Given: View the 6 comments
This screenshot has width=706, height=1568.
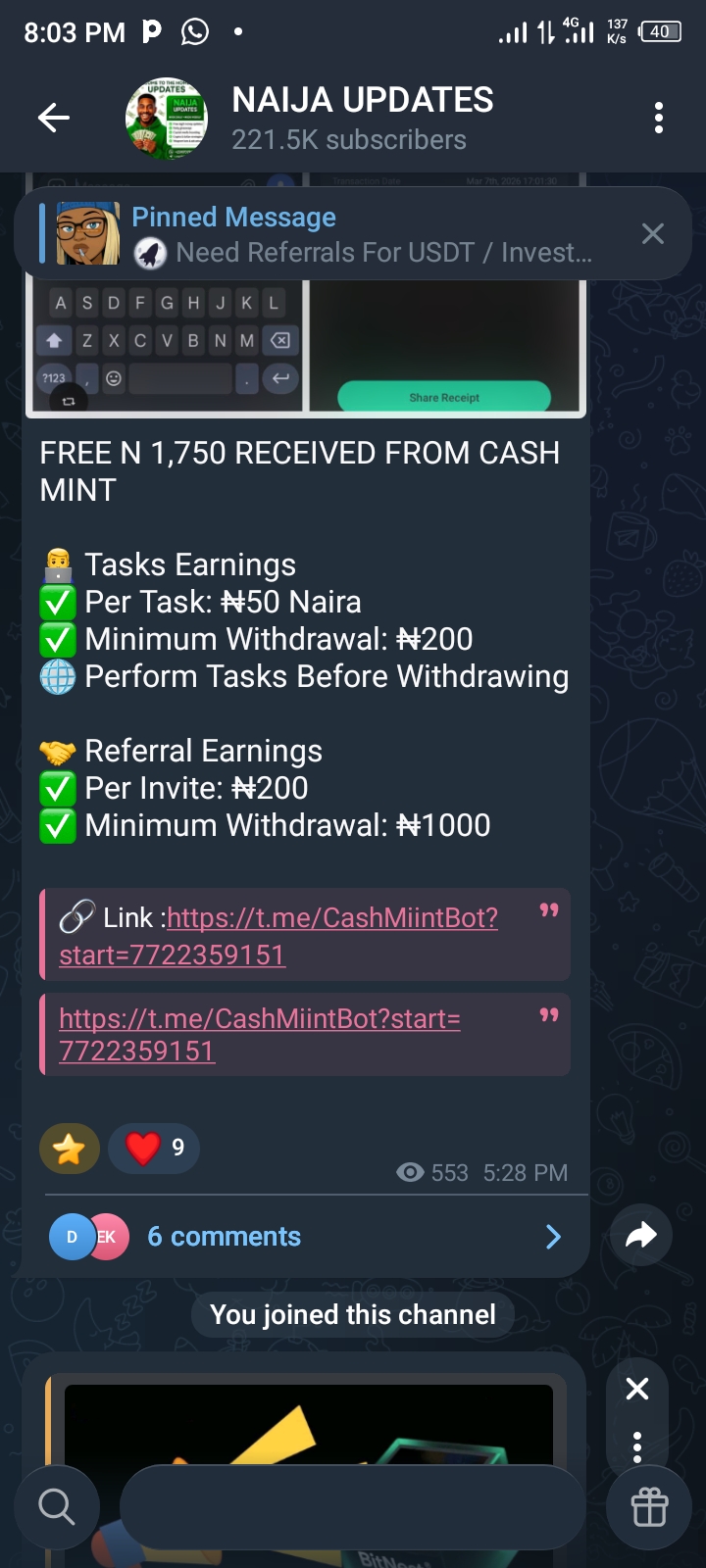Looking at the screenshot, I should [224, 1237].
